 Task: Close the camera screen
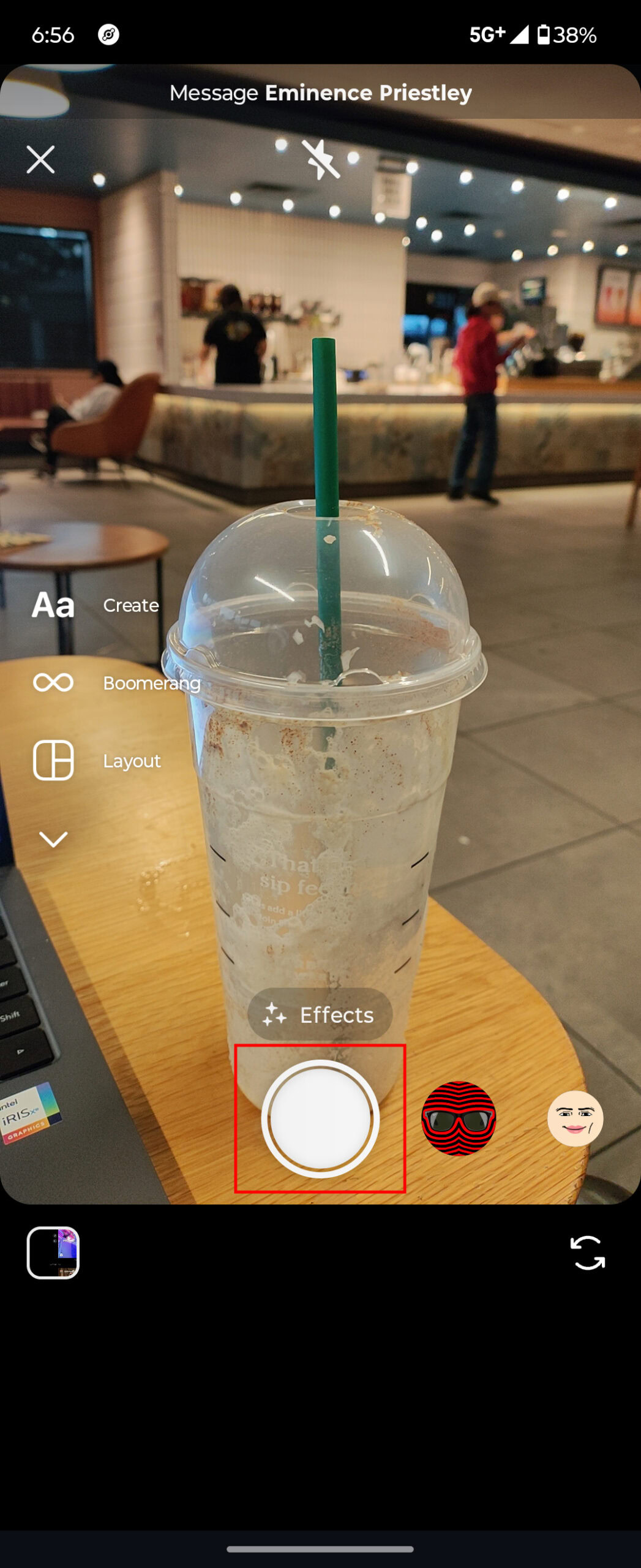(40, 160)
